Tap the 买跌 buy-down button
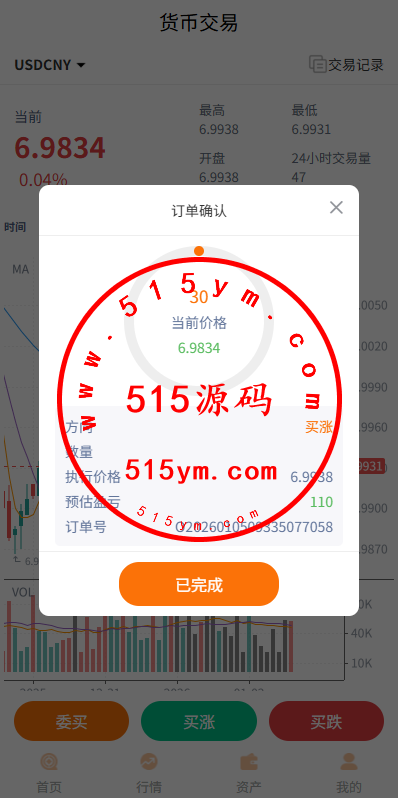 pos(326,721)
